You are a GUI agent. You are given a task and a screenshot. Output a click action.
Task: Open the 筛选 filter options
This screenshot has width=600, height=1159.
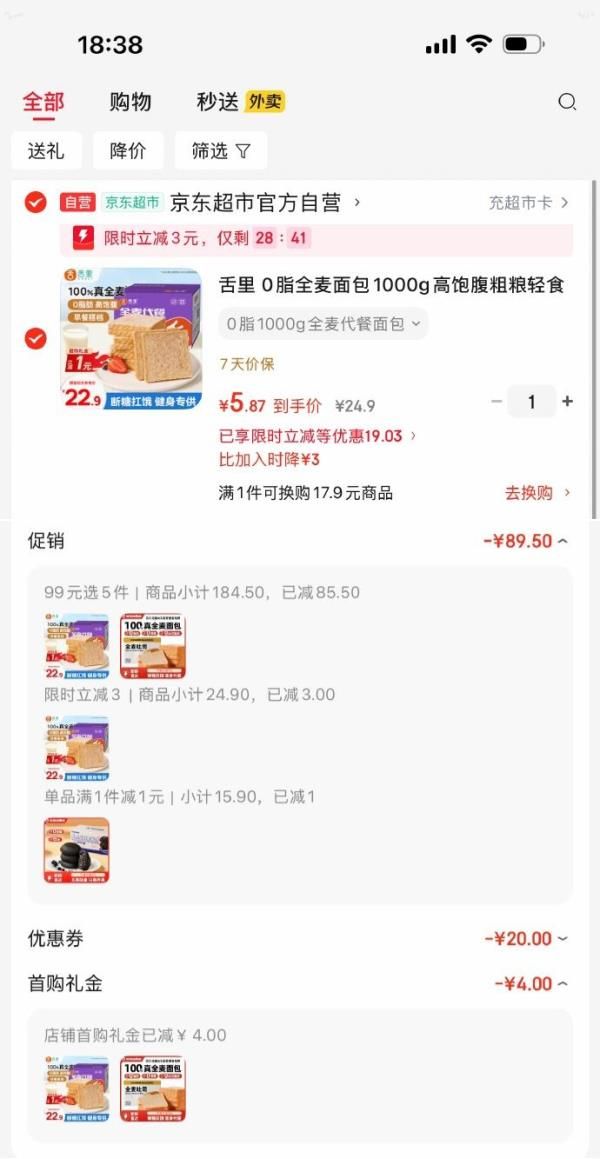[x=220, y=151]
